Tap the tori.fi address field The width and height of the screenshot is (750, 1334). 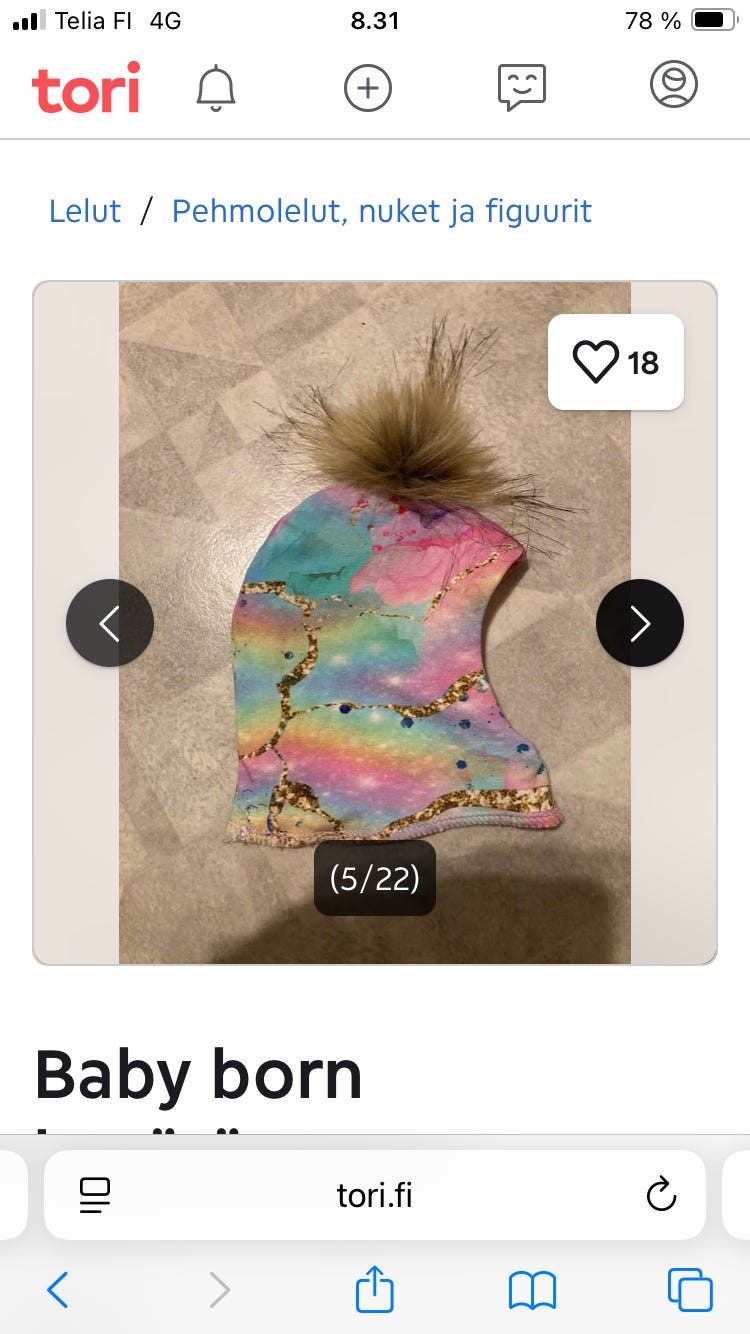[x=375, y=1195]
